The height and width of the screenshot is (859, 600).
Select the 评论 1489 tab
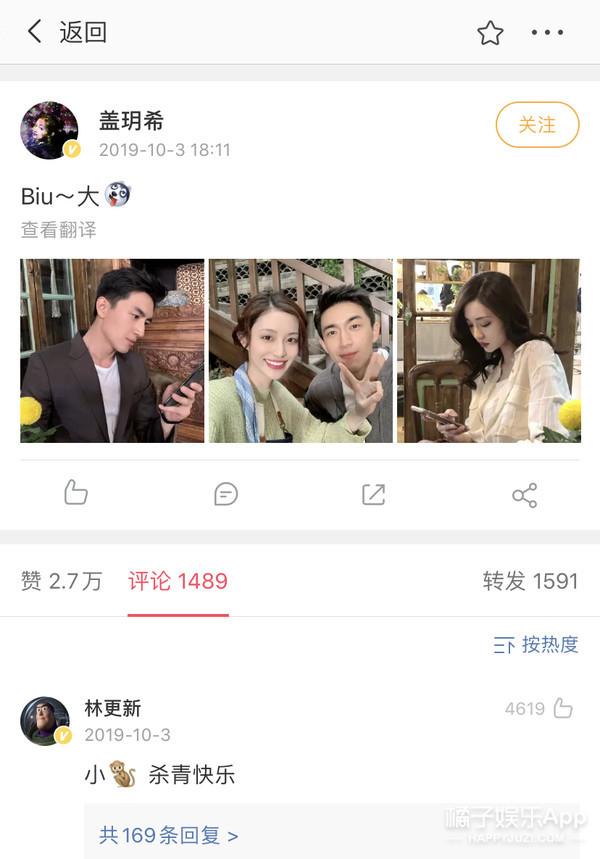point(178,581)
